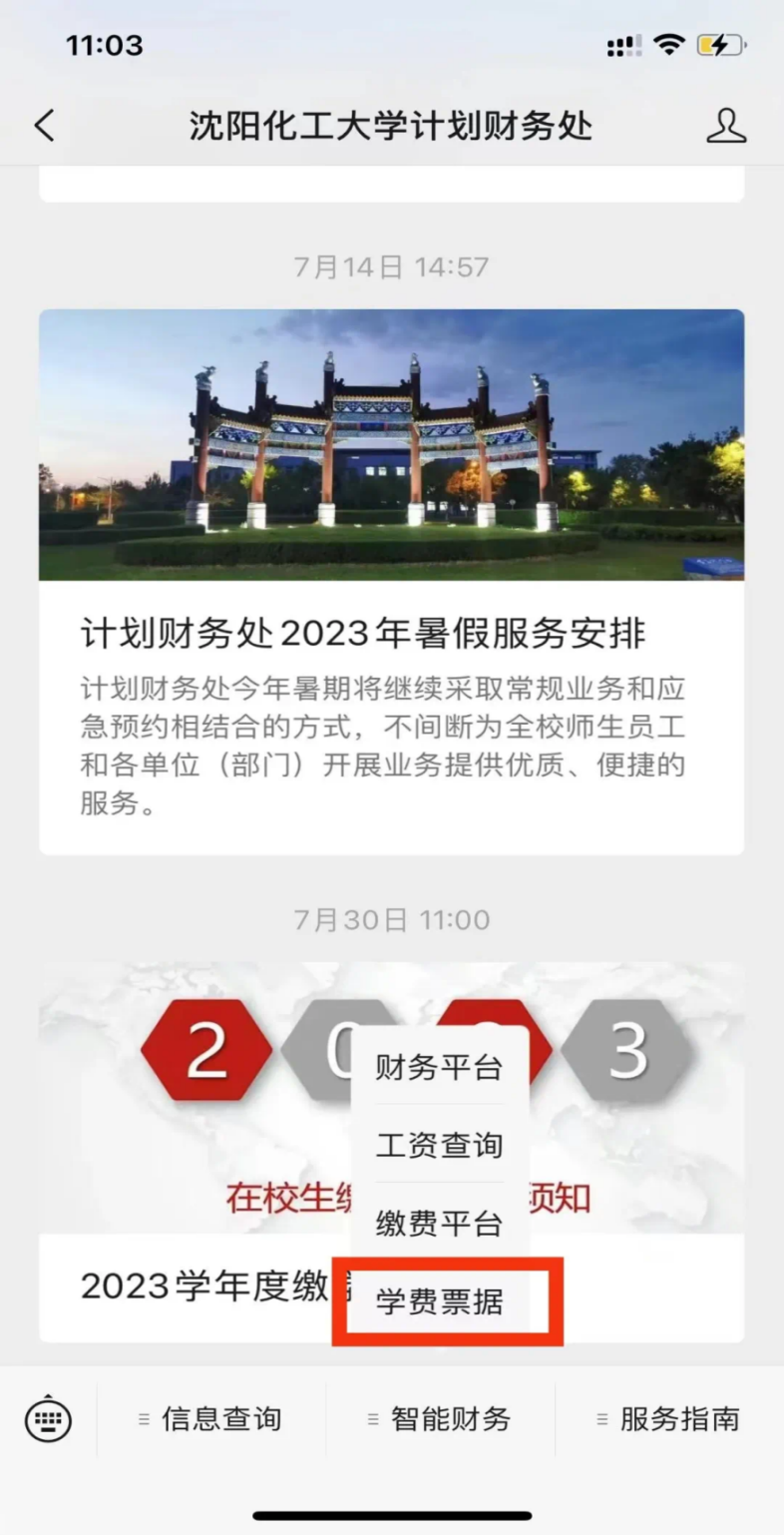
Task: Choose 工资查询 in the popup menu
Action: pos(439,1146)
